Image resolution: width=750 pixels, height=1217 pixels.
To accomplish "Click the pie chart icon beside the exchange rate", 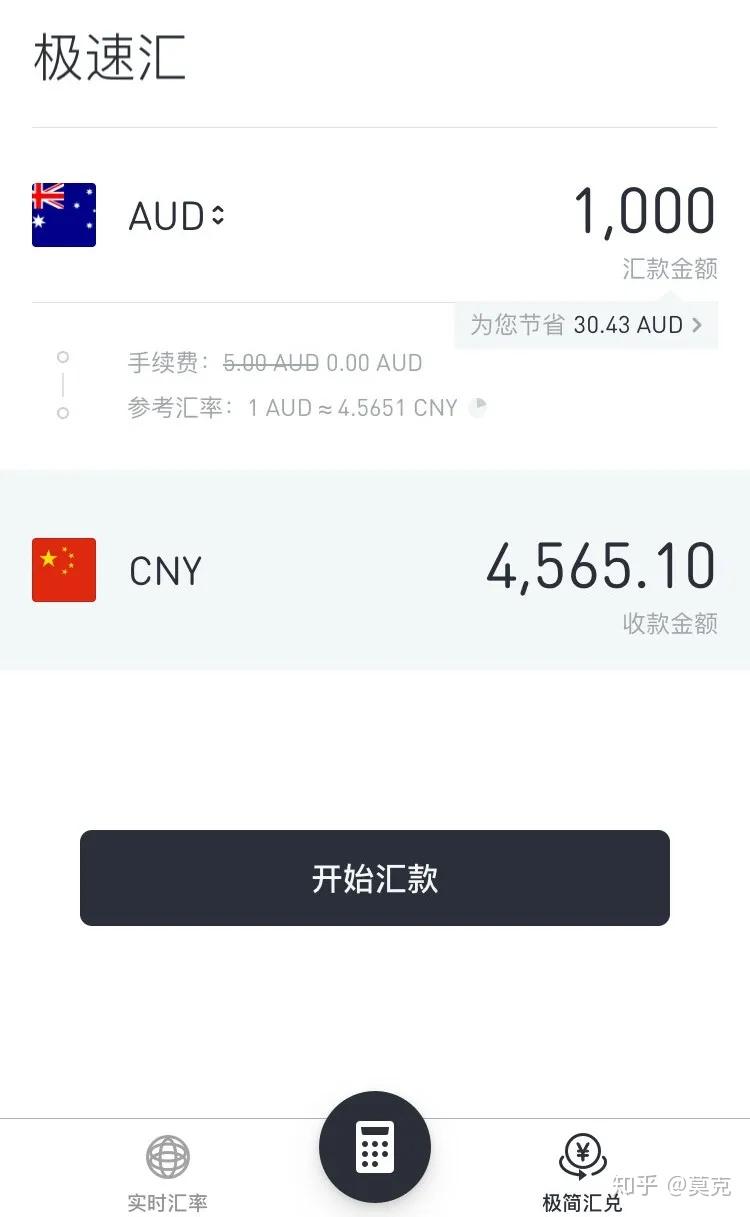I will coord(477,406).
